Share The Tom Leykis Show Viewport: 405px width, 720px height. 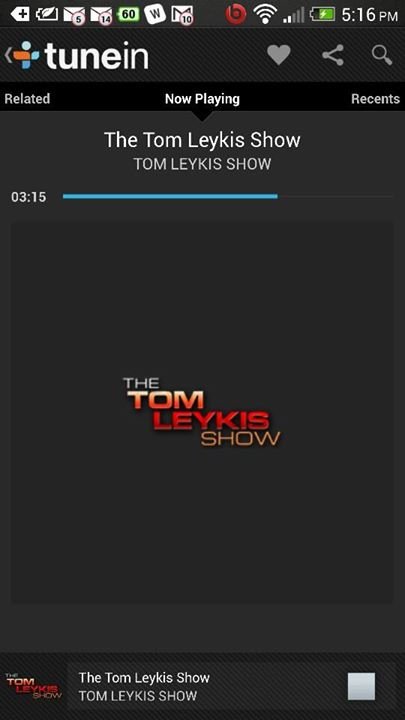tap(333, 55)
